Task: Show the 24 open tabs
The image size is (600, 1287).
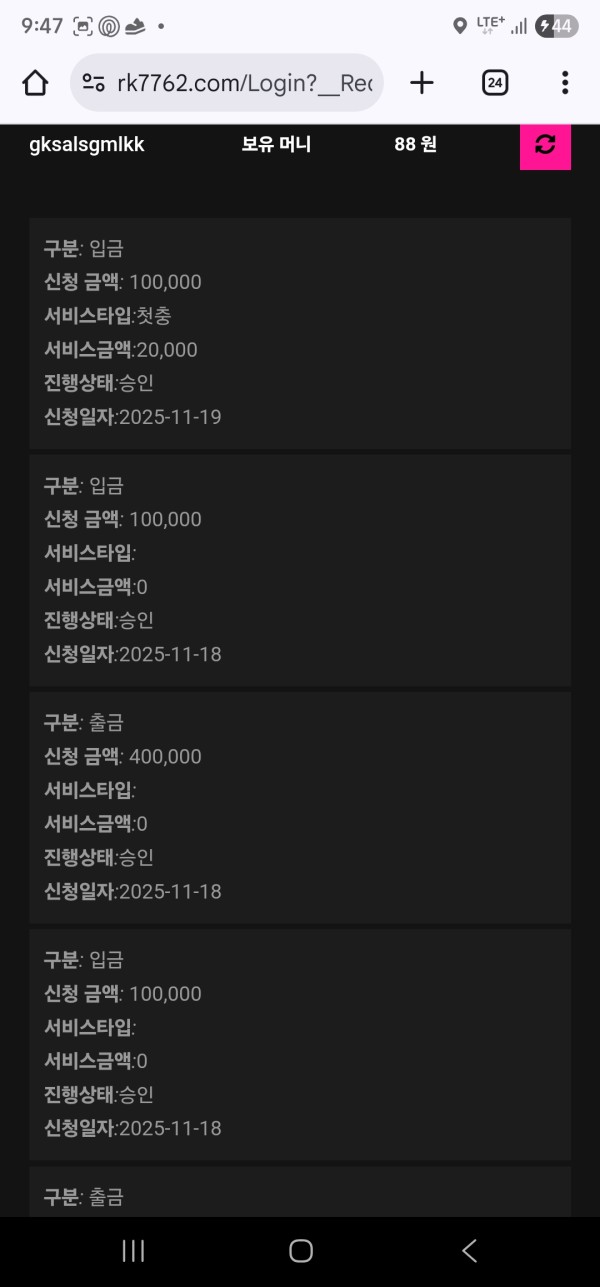Action: click(494, 83)
